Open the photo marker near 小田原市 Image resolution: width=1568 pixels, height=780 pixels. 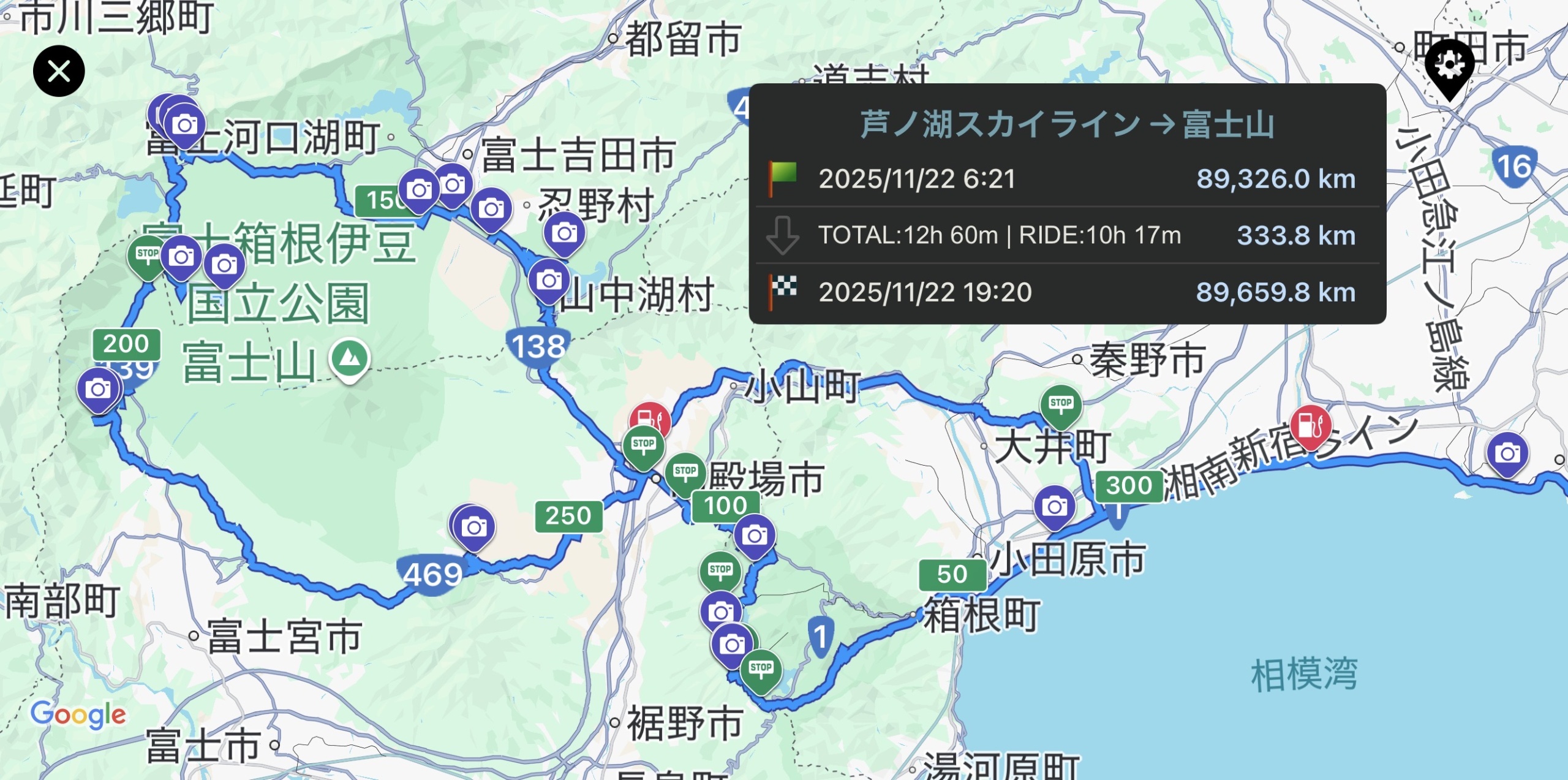1054,507
